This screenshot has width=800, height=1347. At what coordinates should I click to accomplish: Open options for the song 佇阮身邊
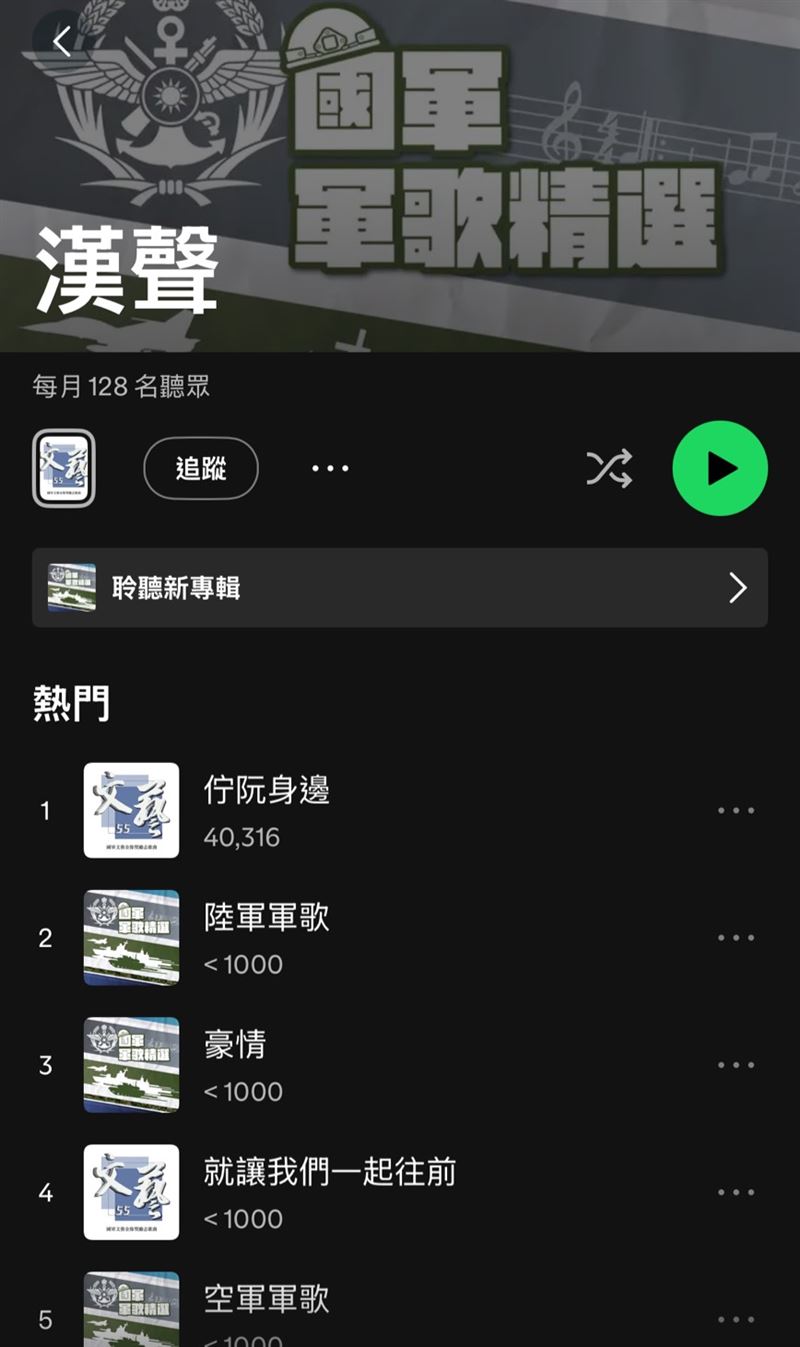point(736,810)
